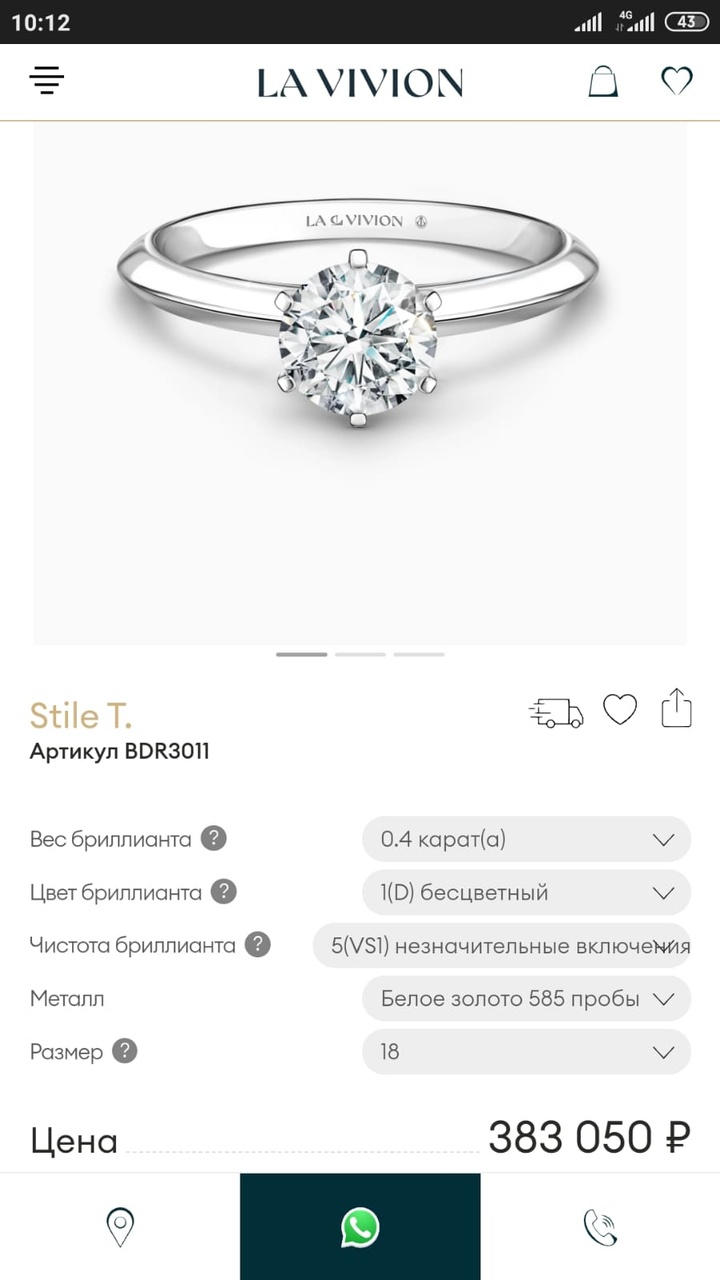720x1280 pixels.
Task: View delivery information truck icon
Action: pos(556,712)
